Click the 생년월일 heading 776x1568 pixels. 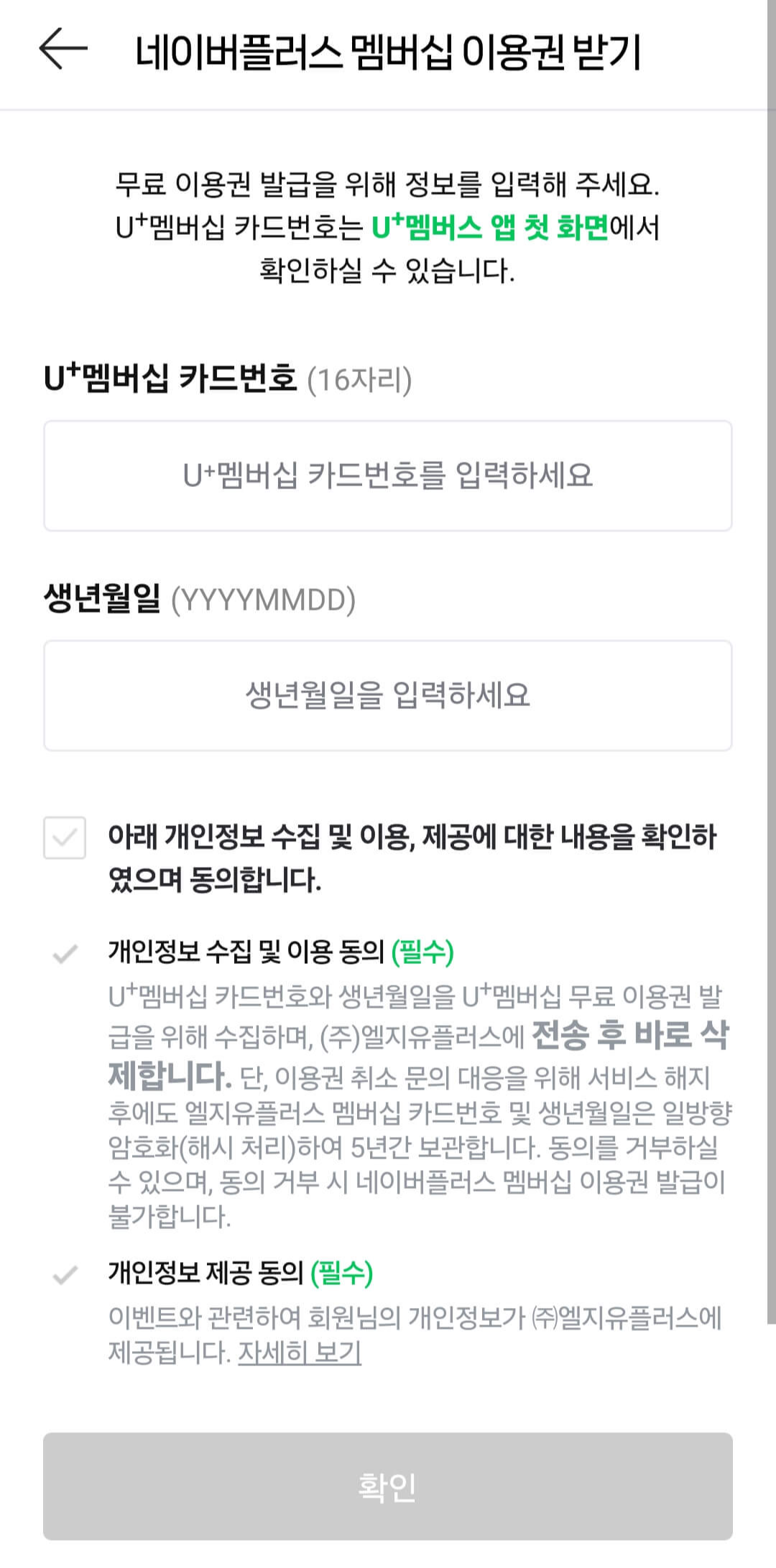103,598
